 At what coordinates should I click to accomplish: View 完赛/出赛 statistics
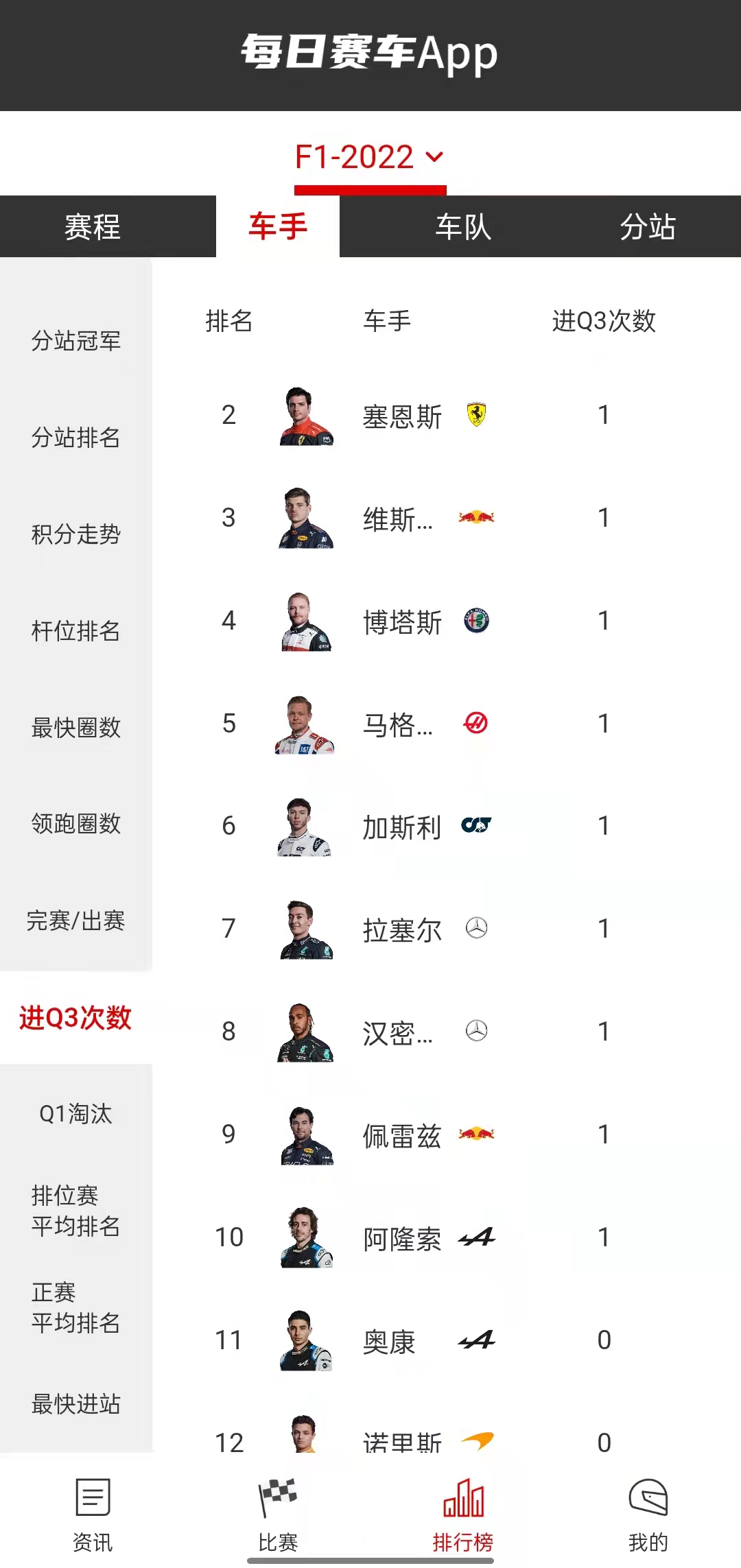tap(75, 920)
